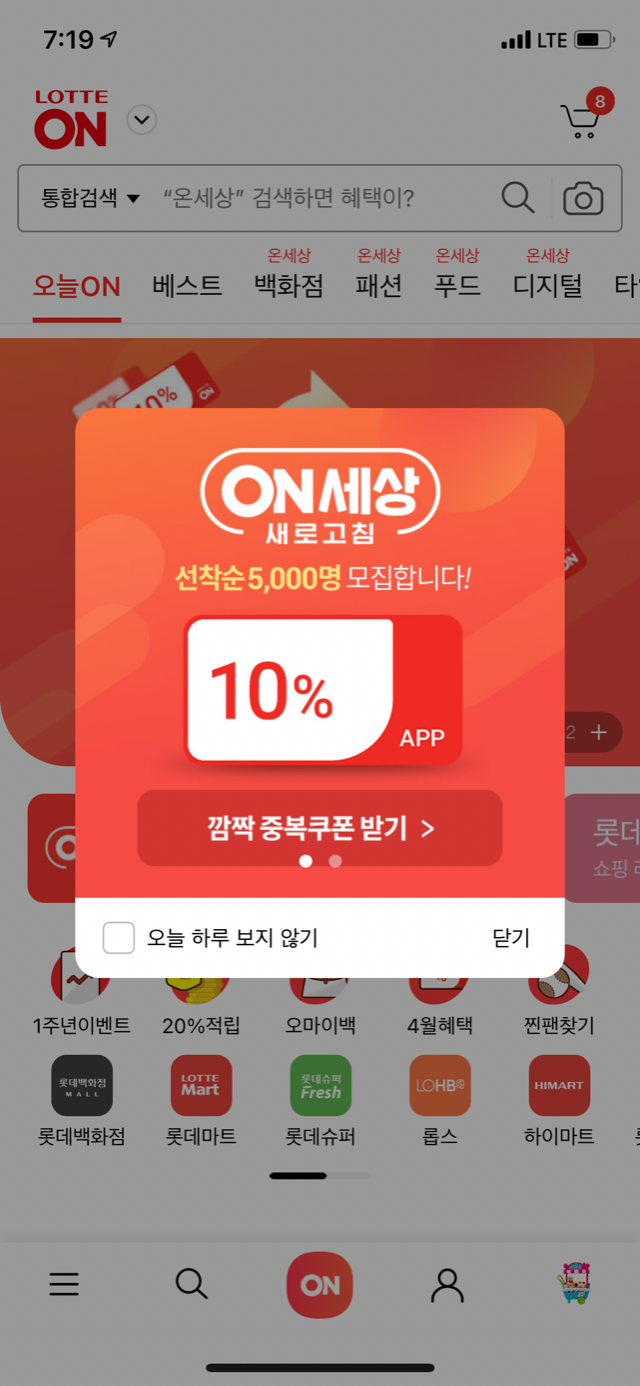The width and height of the screenshot is (640, 1386).
Task: Tap the 깜짝 중복쿠폰 받기 button
Action: coord(320,828)
